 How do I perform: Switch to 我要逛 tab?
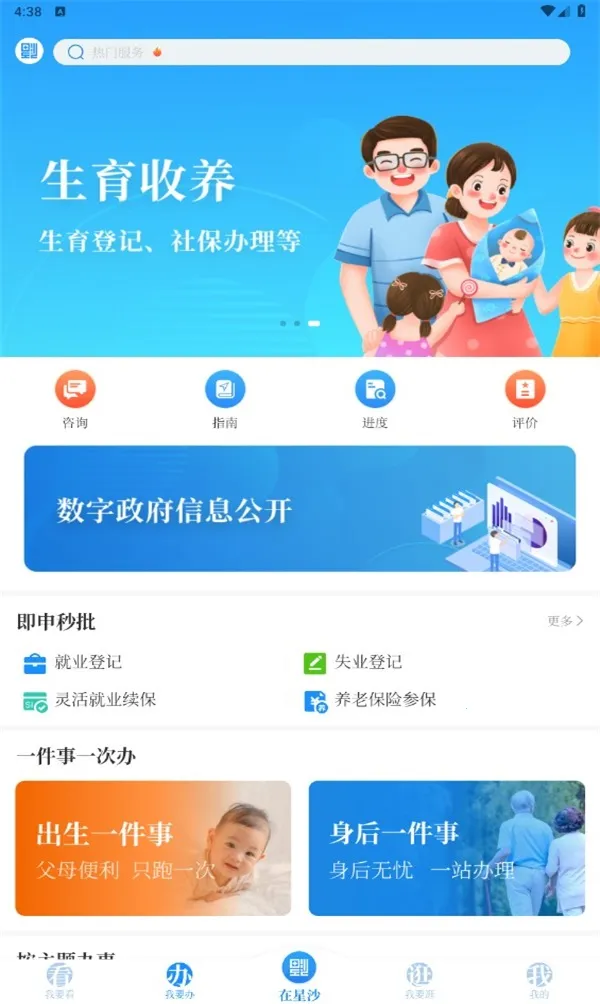[x=420, y=980]
